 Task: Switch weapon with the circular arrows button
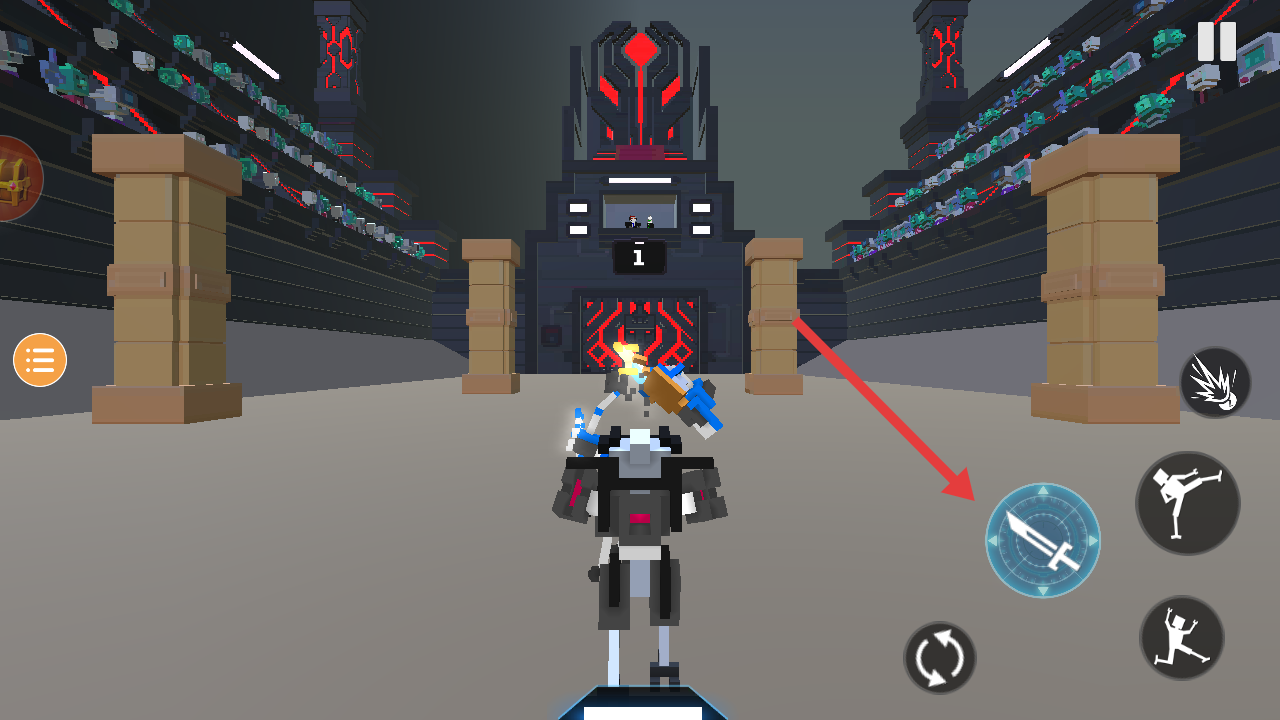pyautogui.click(x=939, y=658)
